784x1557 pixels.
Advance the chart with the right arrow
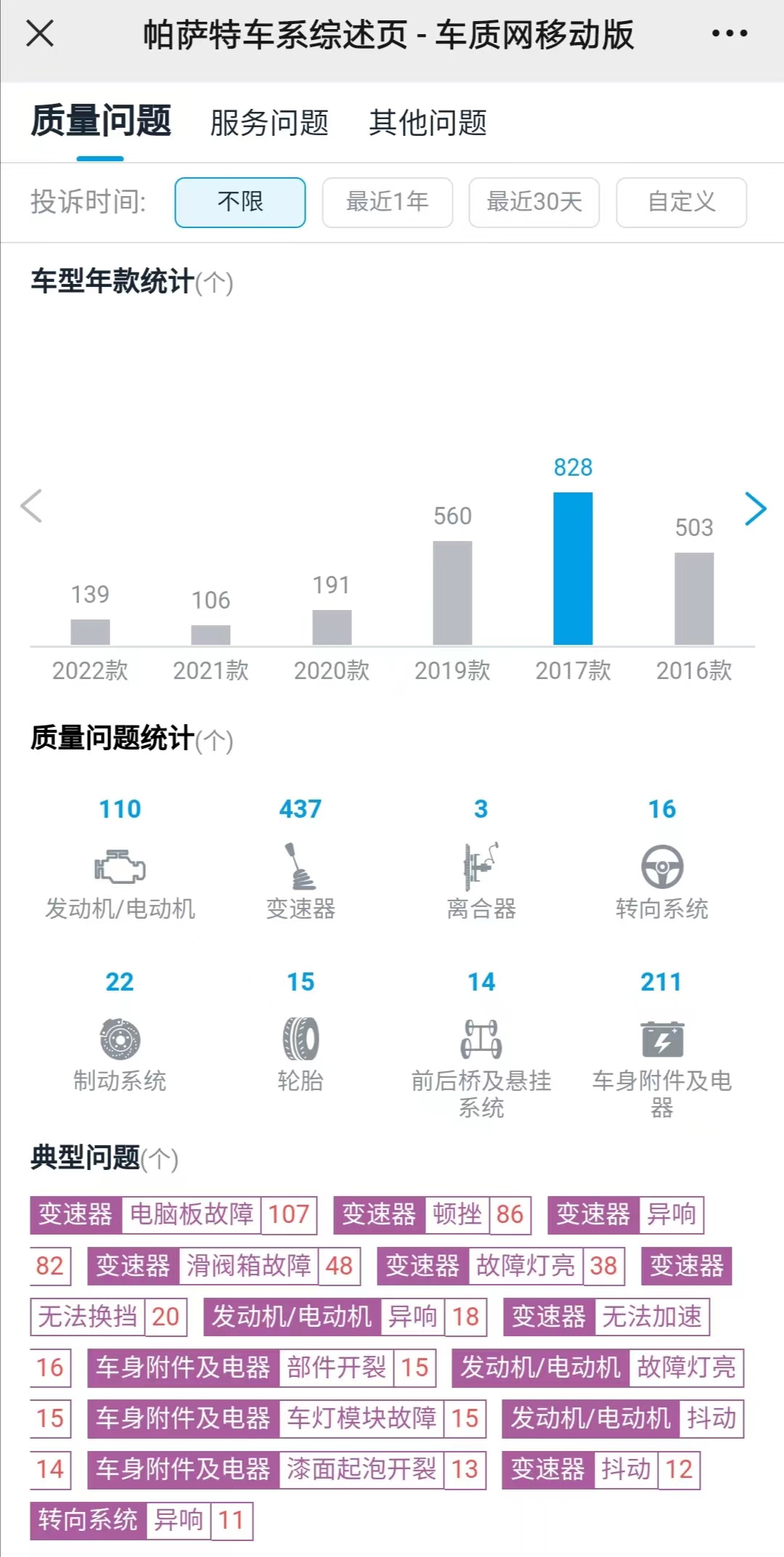tap(756, 509)
